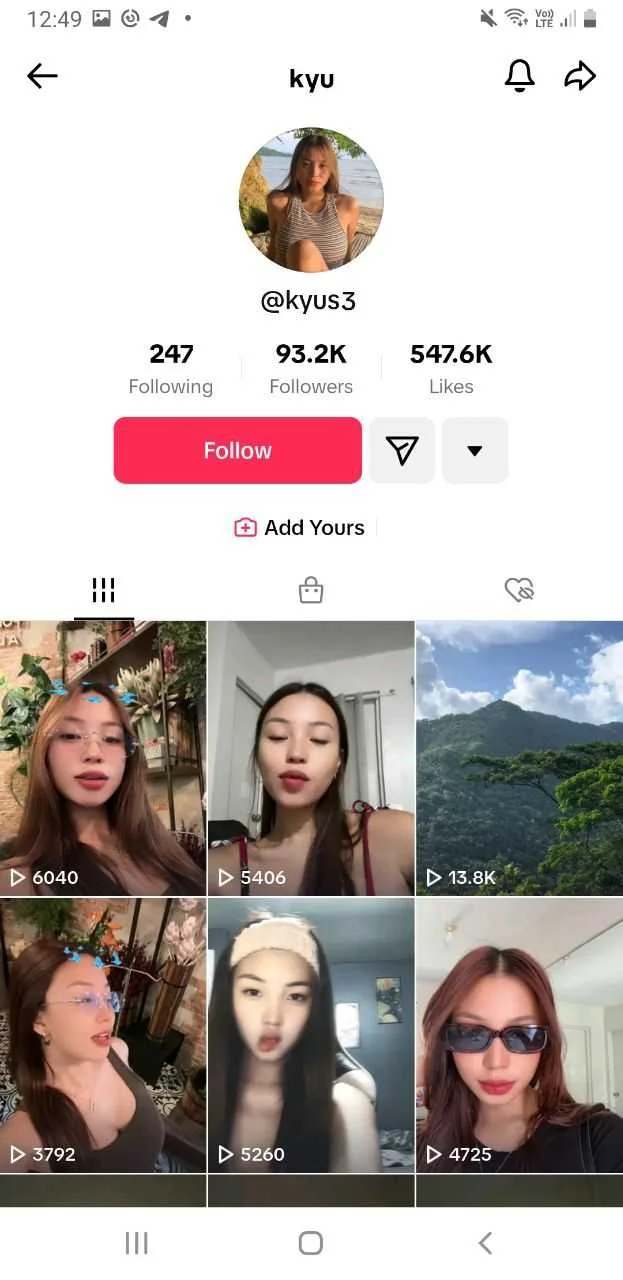This screenshot has height=1280, width=623.
Task: Expand suggested accounts with the dropdown arrow
Action: tap(475, 450)
